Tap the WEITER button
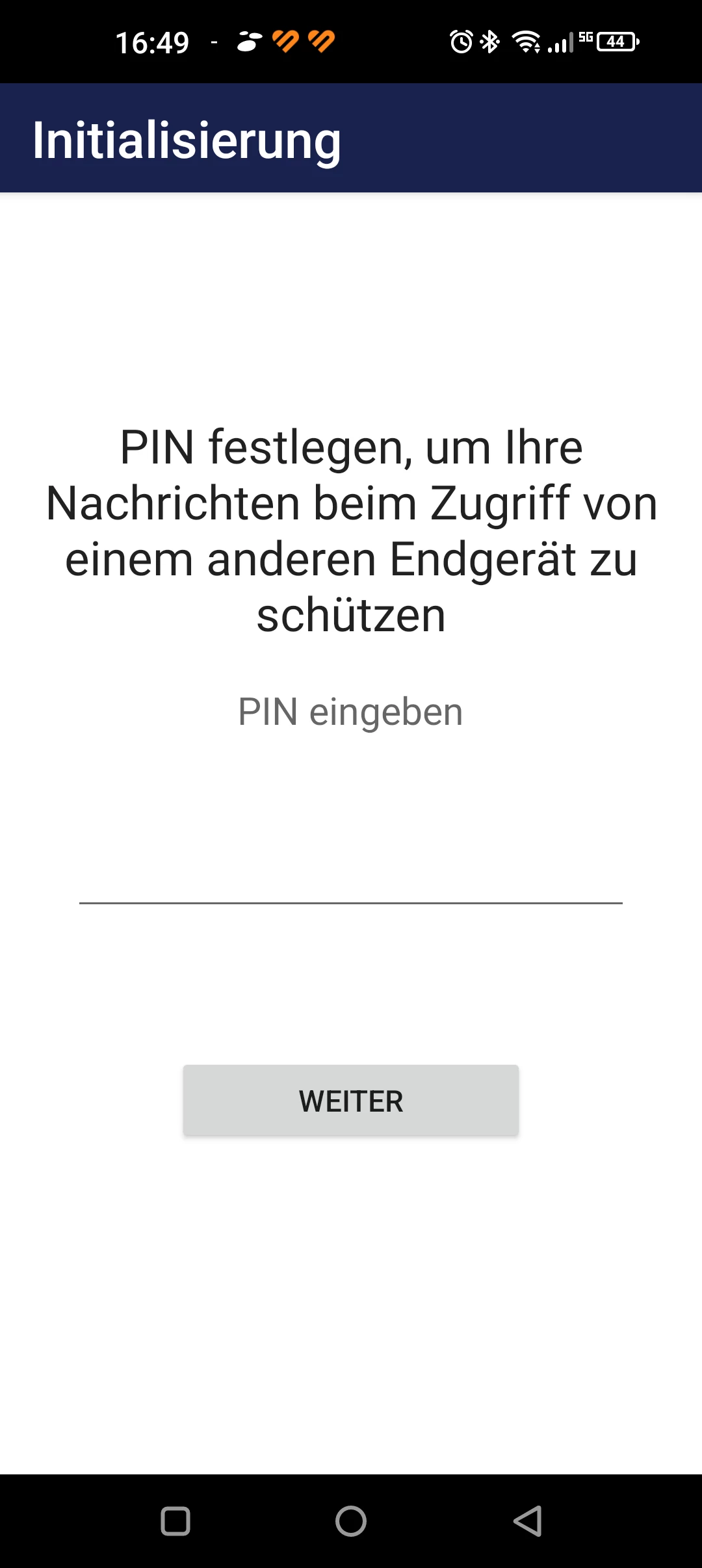Viewport: 702px width, 1568px height. click(x=351, y=1101)
